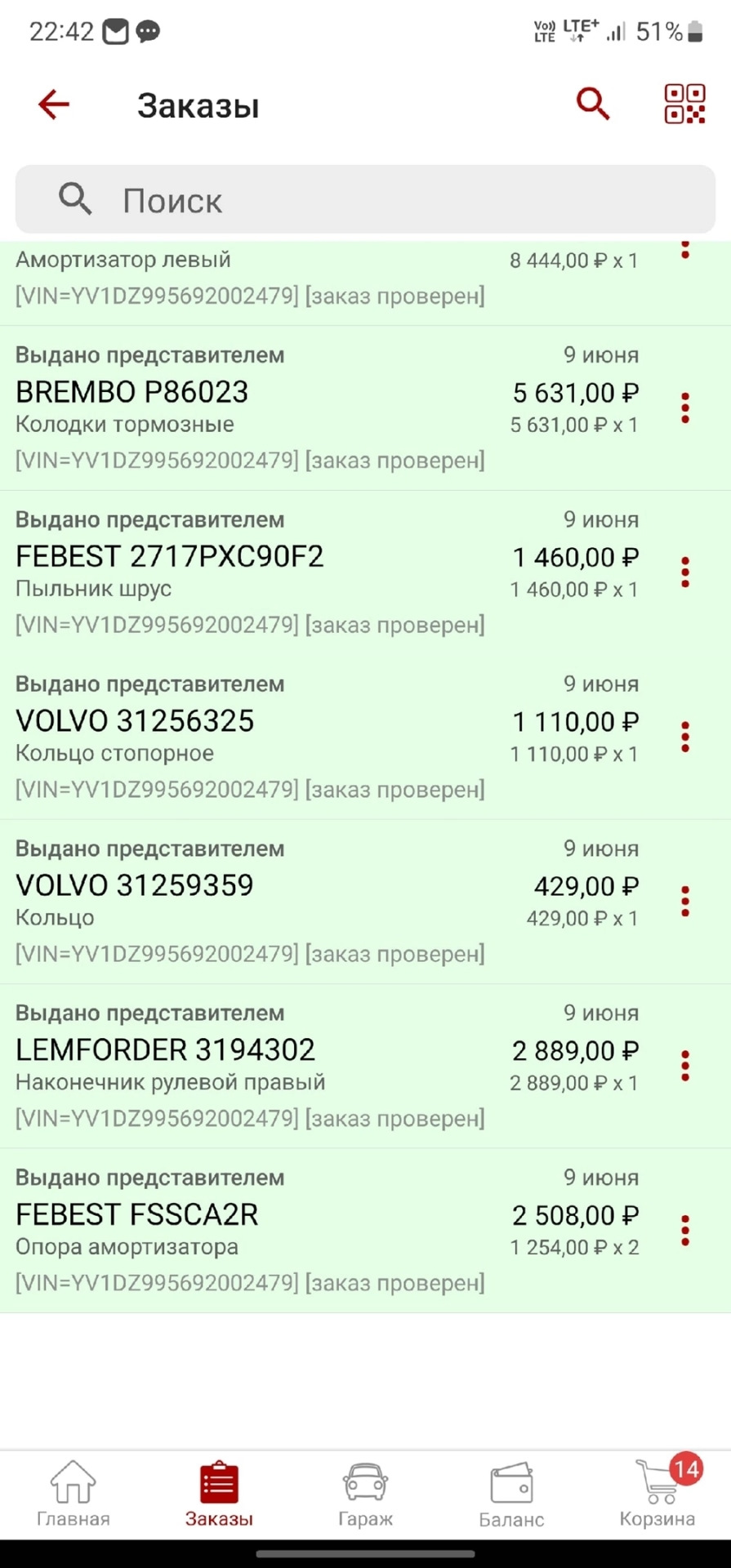This screenshot has height=1568, width=731.
Task: Focus the Поиск search field
Action: (x=365, y=200)
